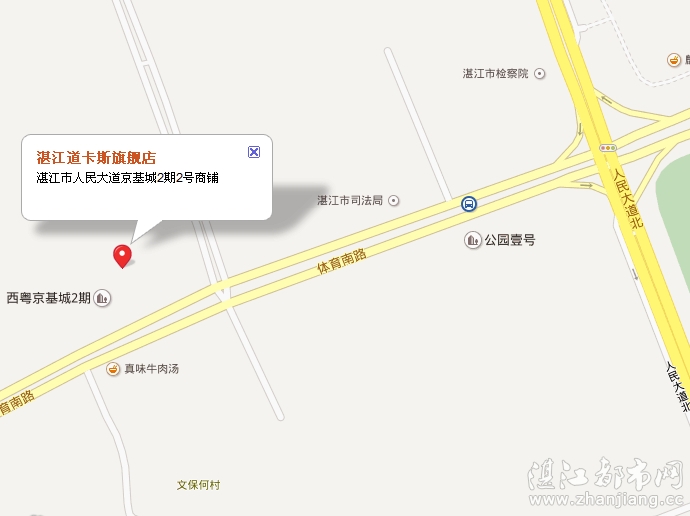
Task: Select the 西粤京基城2期 building marker
Action: [103, 298]
